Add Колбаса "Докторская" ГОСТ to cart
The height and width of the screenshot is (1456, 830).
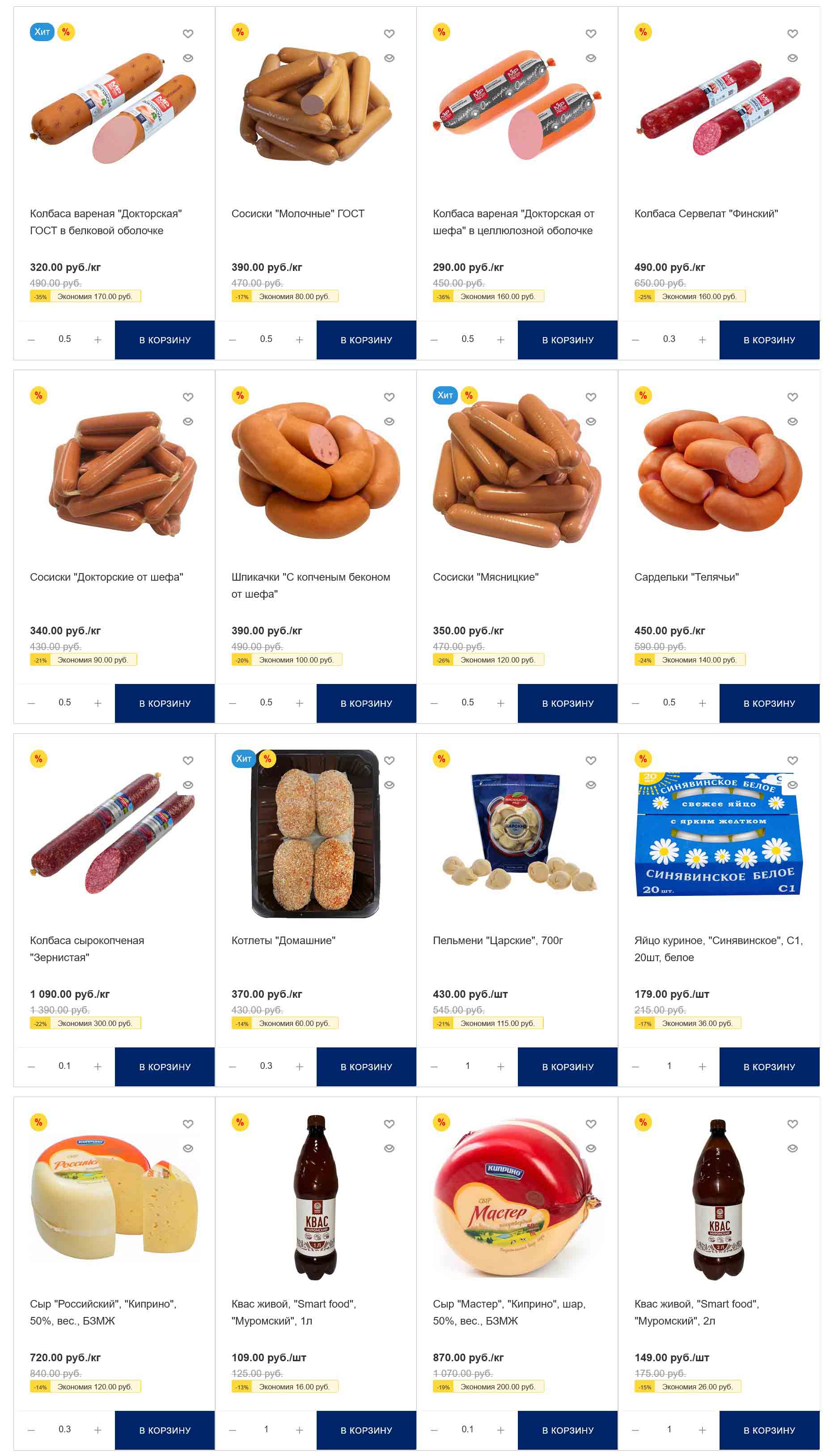(165, 340)
